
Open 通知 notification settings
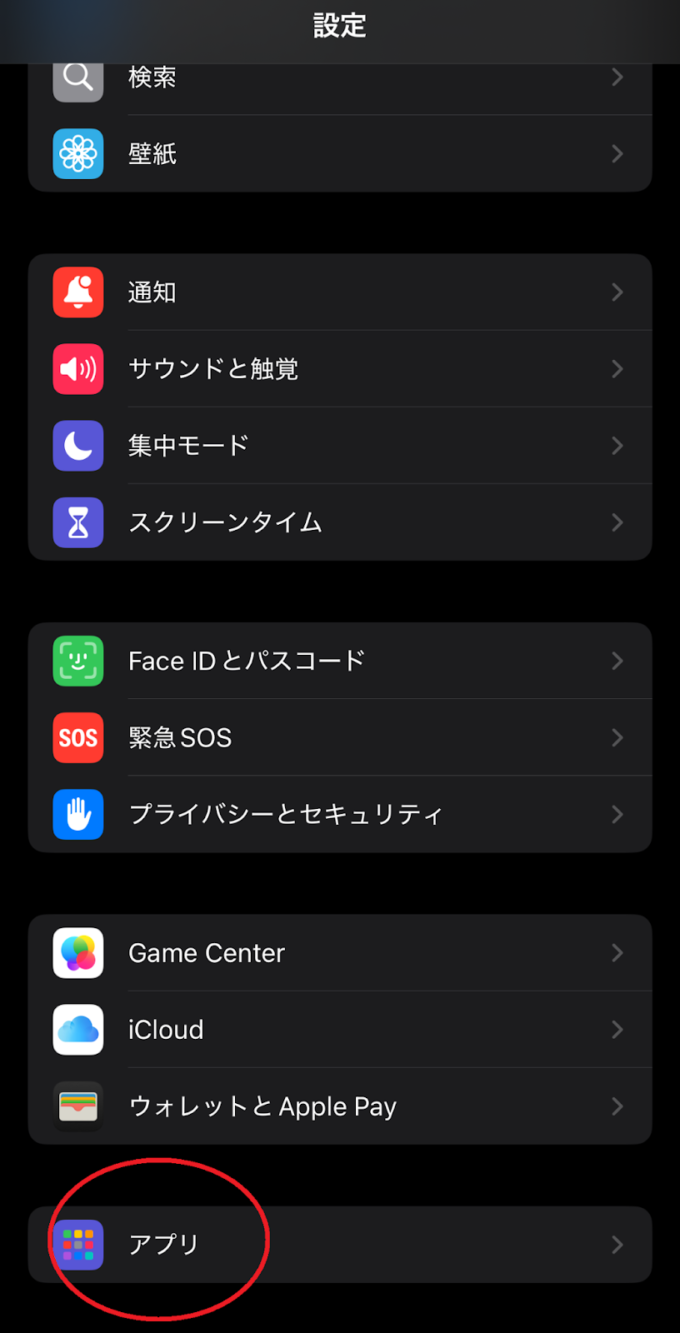(x=340, y=292)
